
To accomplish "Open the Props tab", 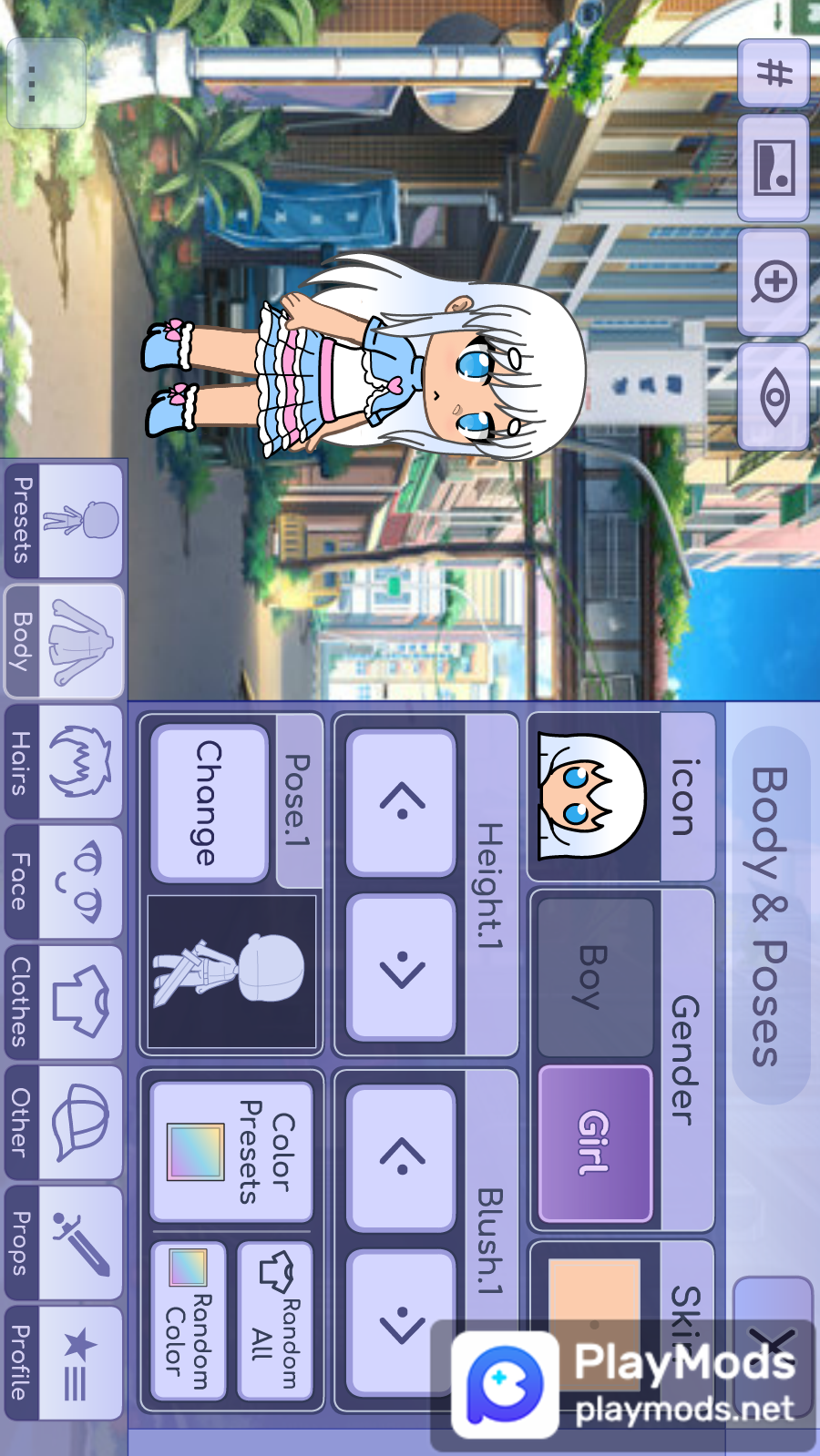I will point(64,1243).
